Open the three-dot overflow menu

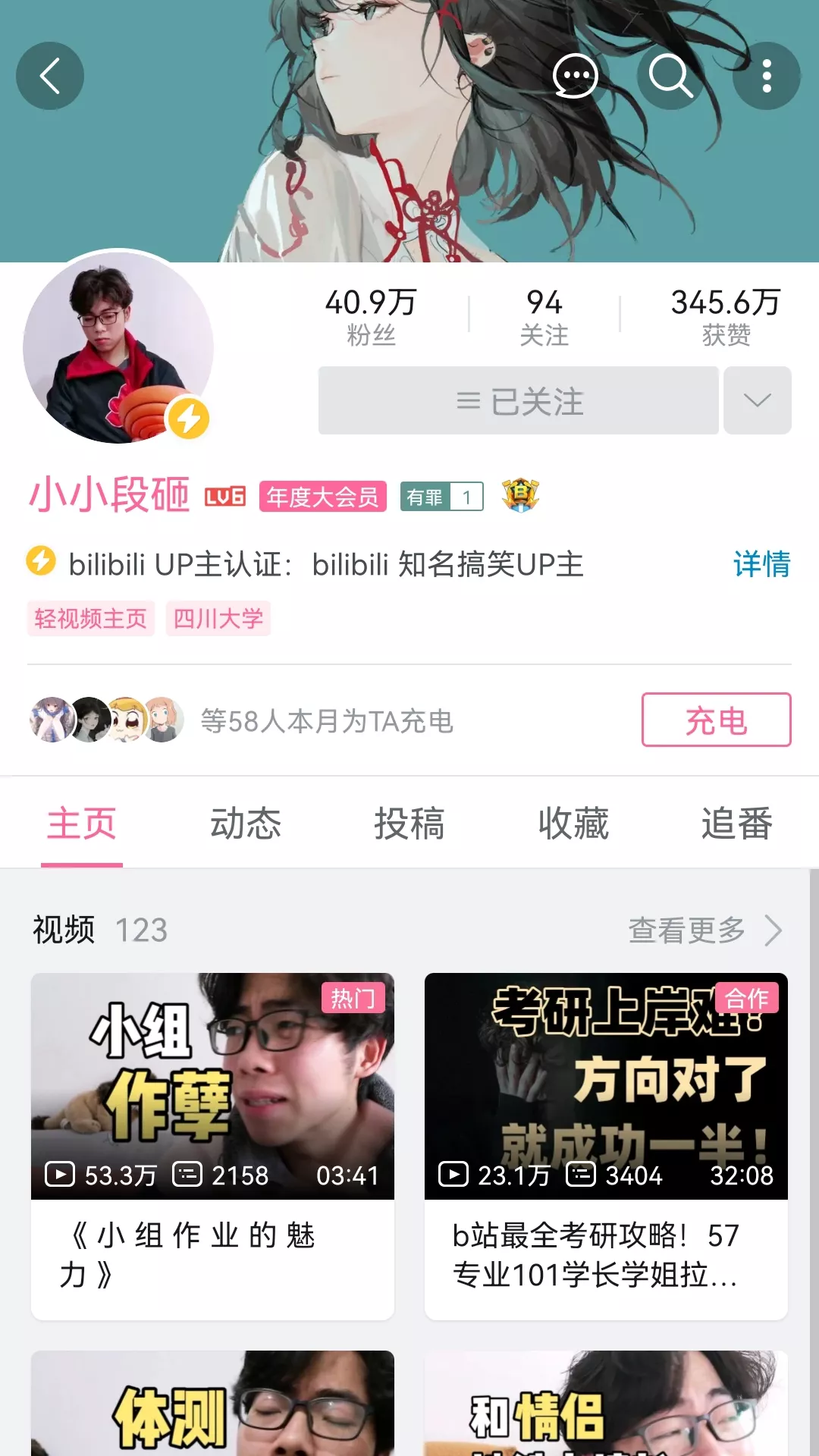[x=767, y=77]
